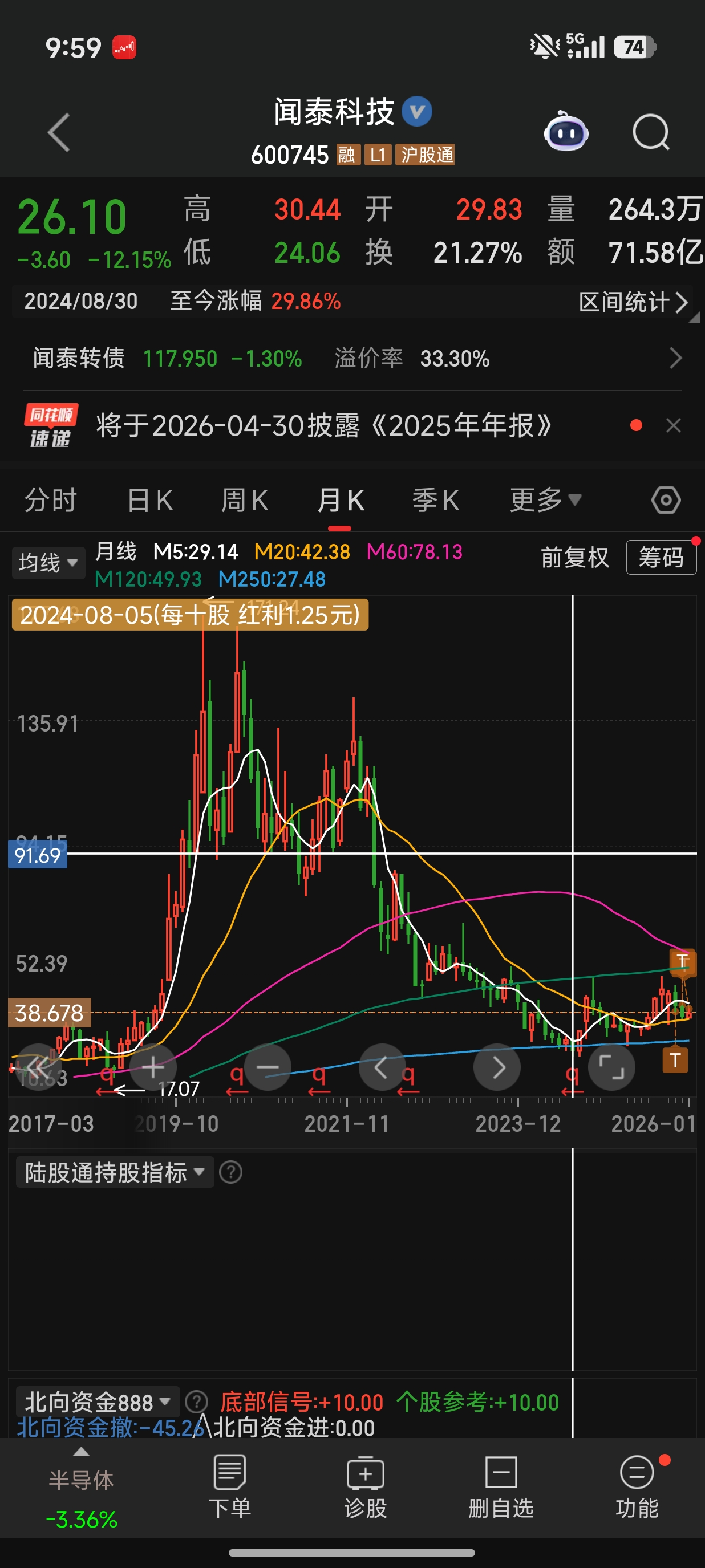Open the AI assistant robot icon
This screenshot has width=705, height=1568.
click(x=566, y=132)
